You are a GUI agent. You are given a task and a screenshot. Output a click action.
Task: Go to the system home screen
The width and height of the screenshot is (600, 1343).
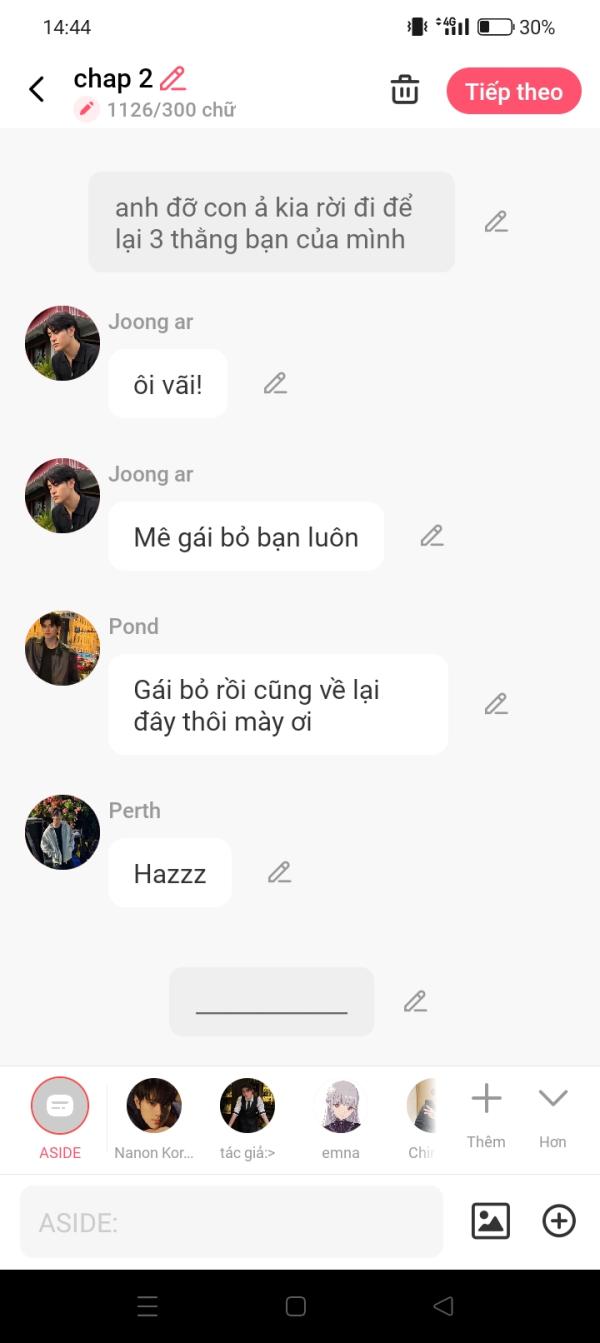click(296, 1306)
